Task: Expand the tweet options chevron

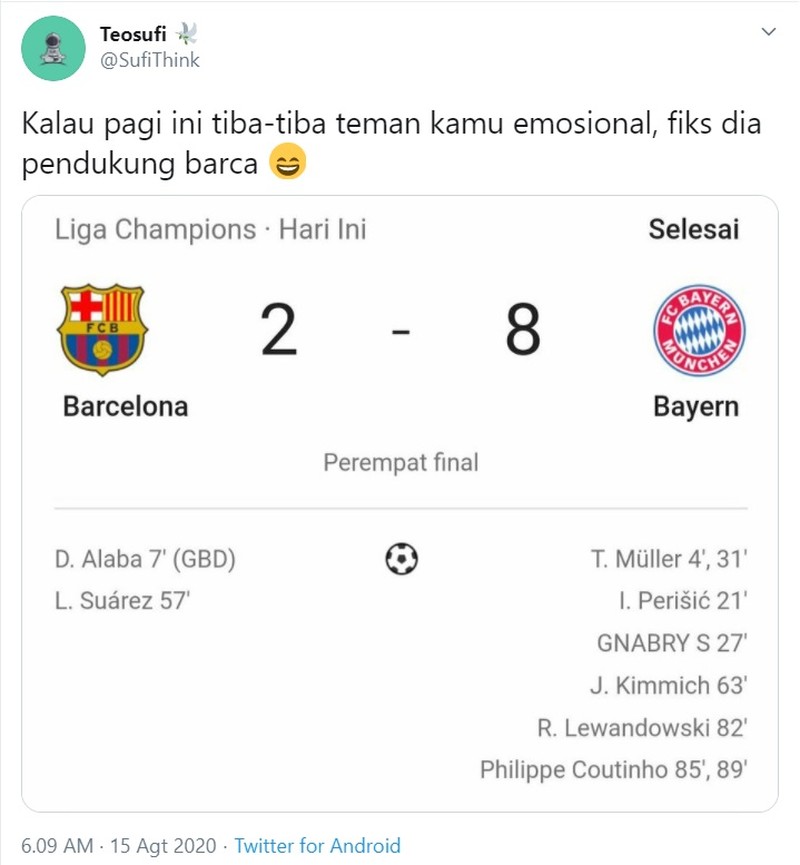Action: 768,31
